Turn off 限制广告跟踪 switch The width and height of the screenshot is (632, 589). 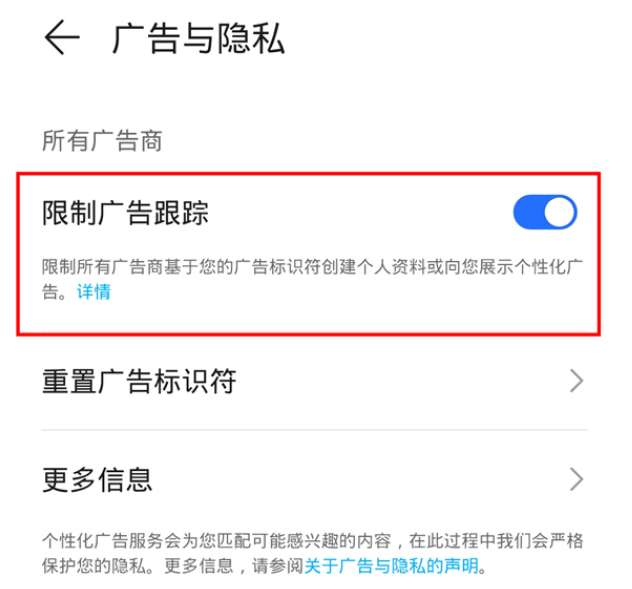(x=545, y=212)
